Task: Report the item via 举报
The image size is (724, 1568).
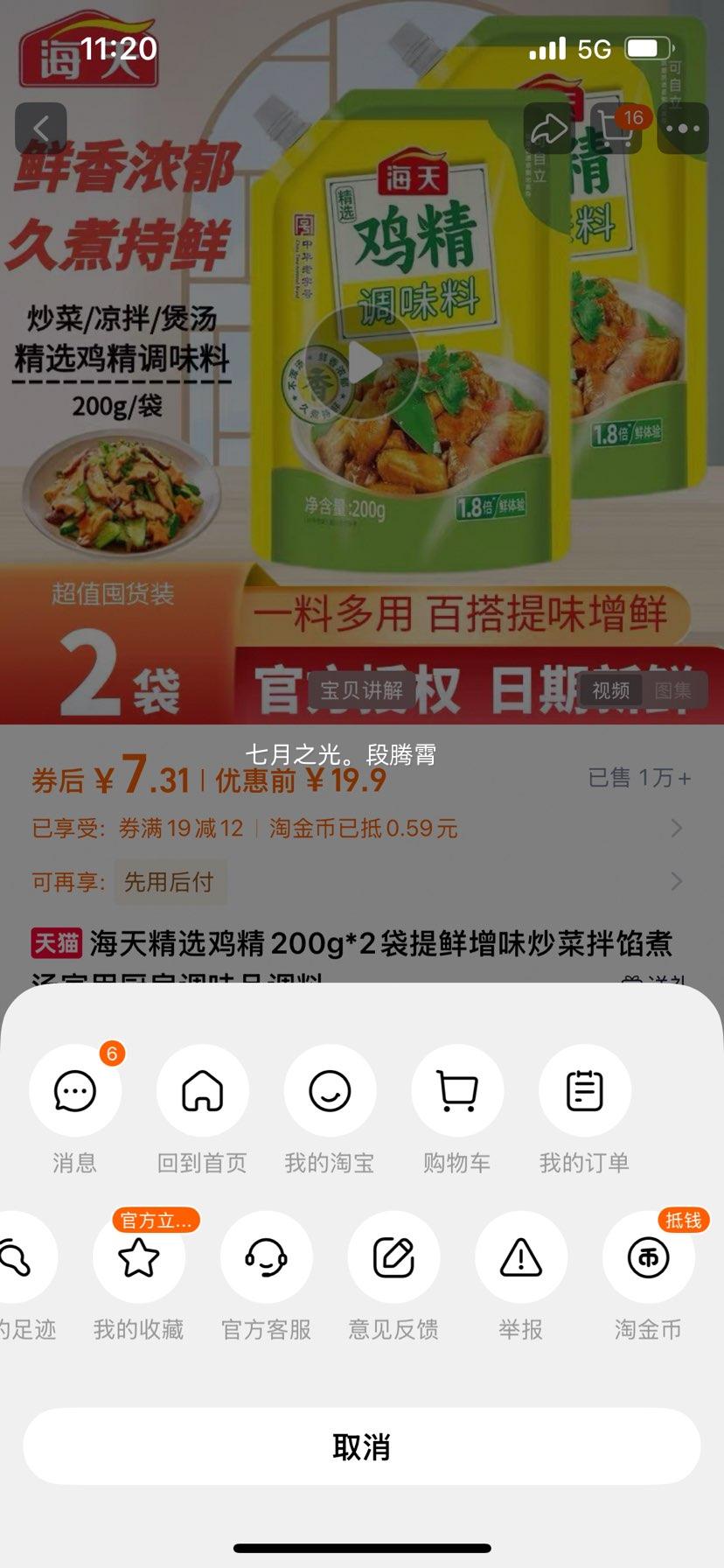Action: coord(521,1257)
